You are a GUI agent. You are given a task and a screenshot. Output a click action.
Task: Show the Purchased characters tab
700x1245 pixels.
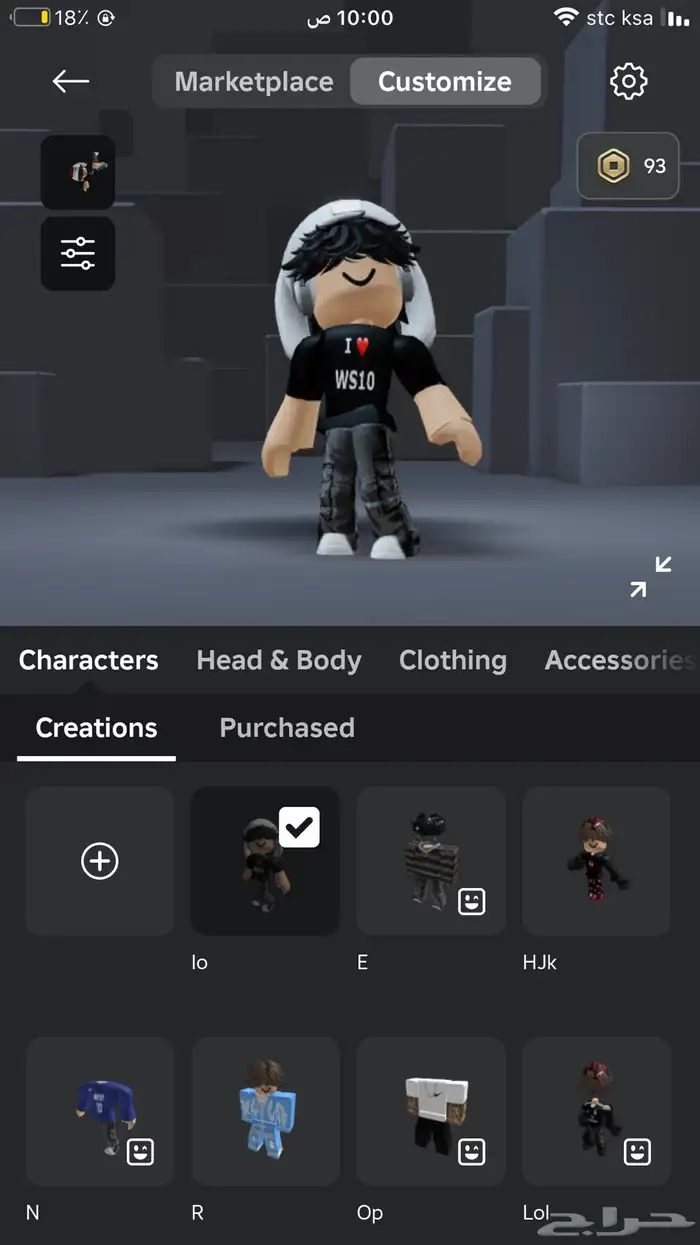click(287, 728)
